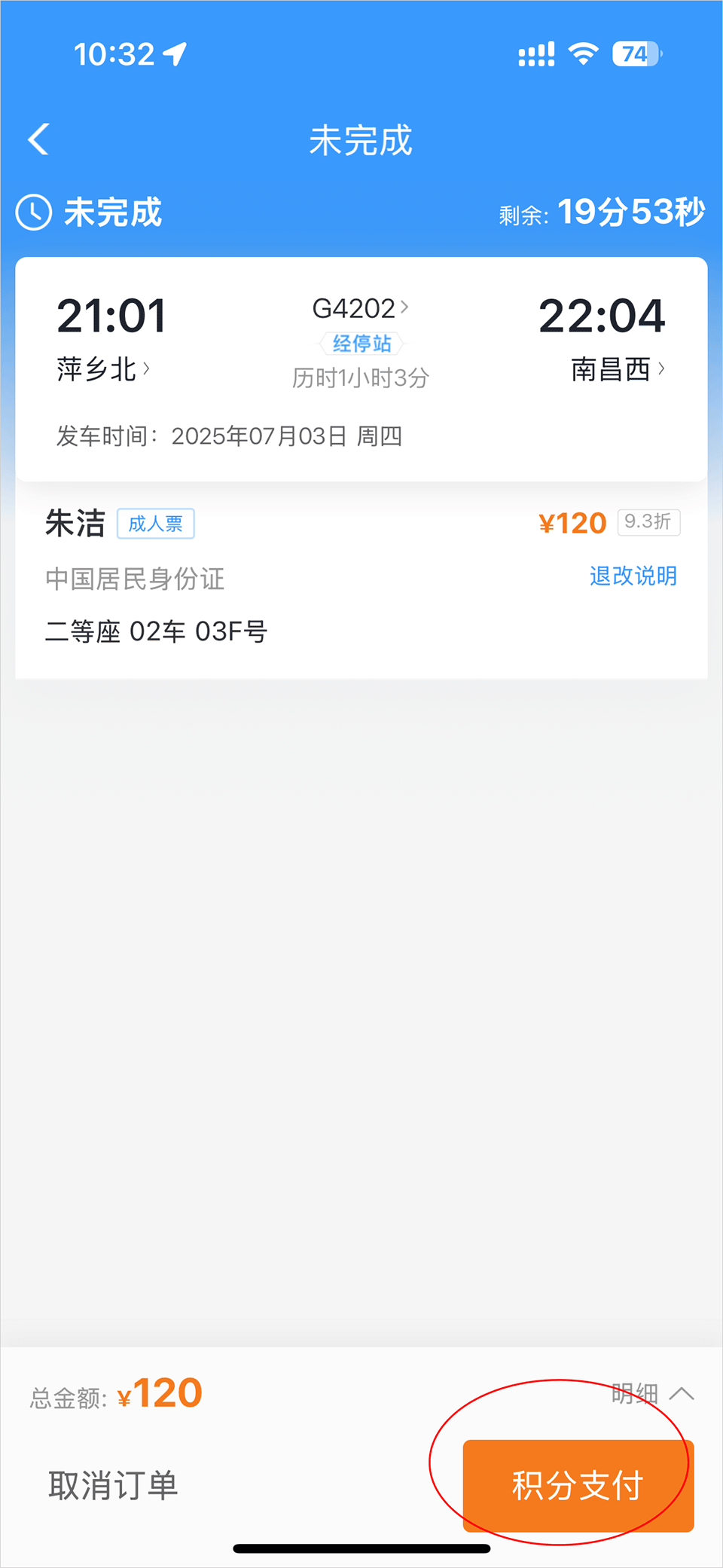Go back using the top-left arrow

(x=39, y=139)
